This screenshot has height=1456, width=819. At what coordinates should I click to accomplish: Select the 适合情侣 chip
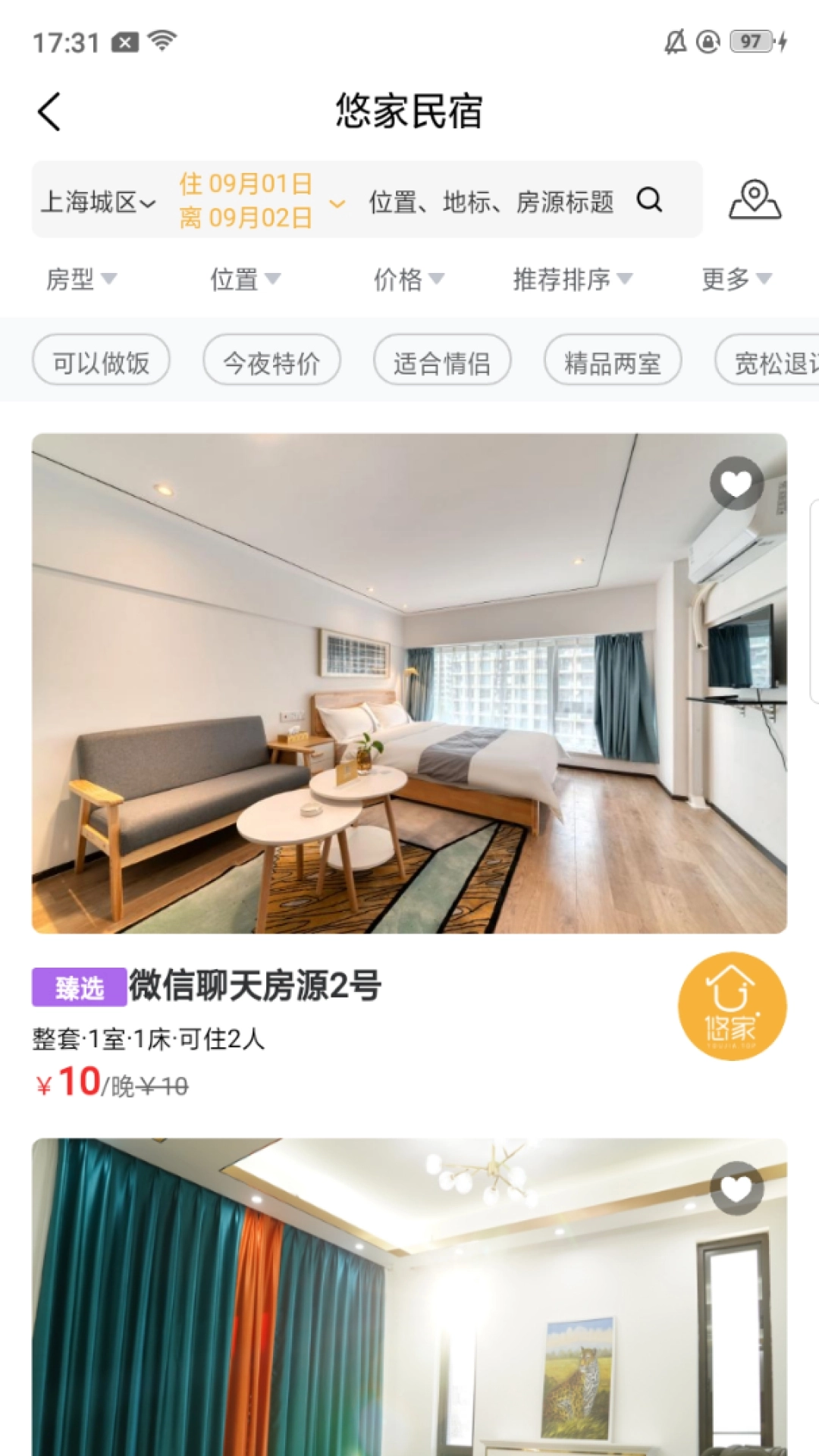(442, 363)
